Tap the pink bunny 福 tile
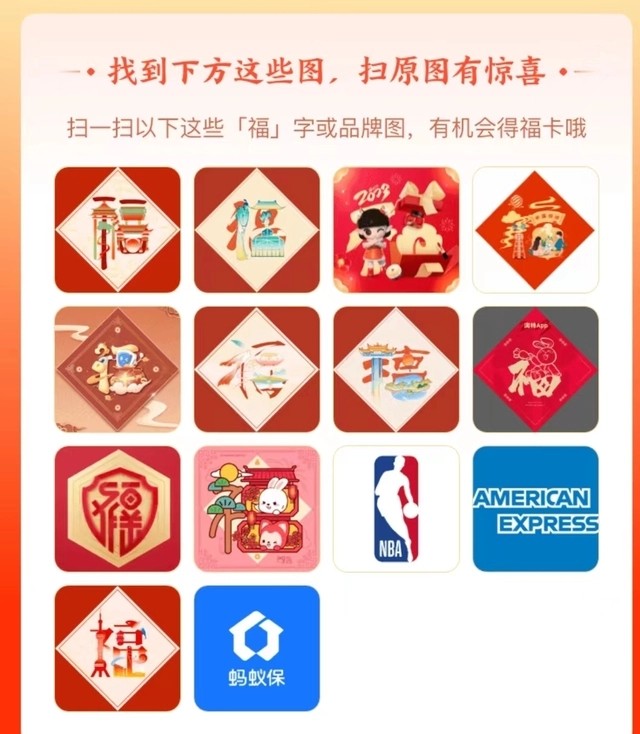The width and height of the screenshot is (640, 734). point(257,509)
